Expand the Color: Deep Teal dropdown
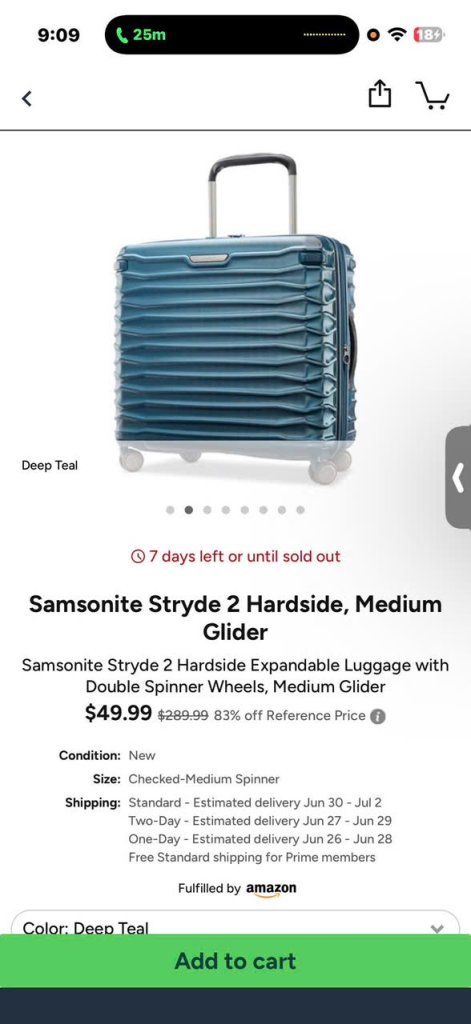471x1024 pixels. [x=235, y=923]
